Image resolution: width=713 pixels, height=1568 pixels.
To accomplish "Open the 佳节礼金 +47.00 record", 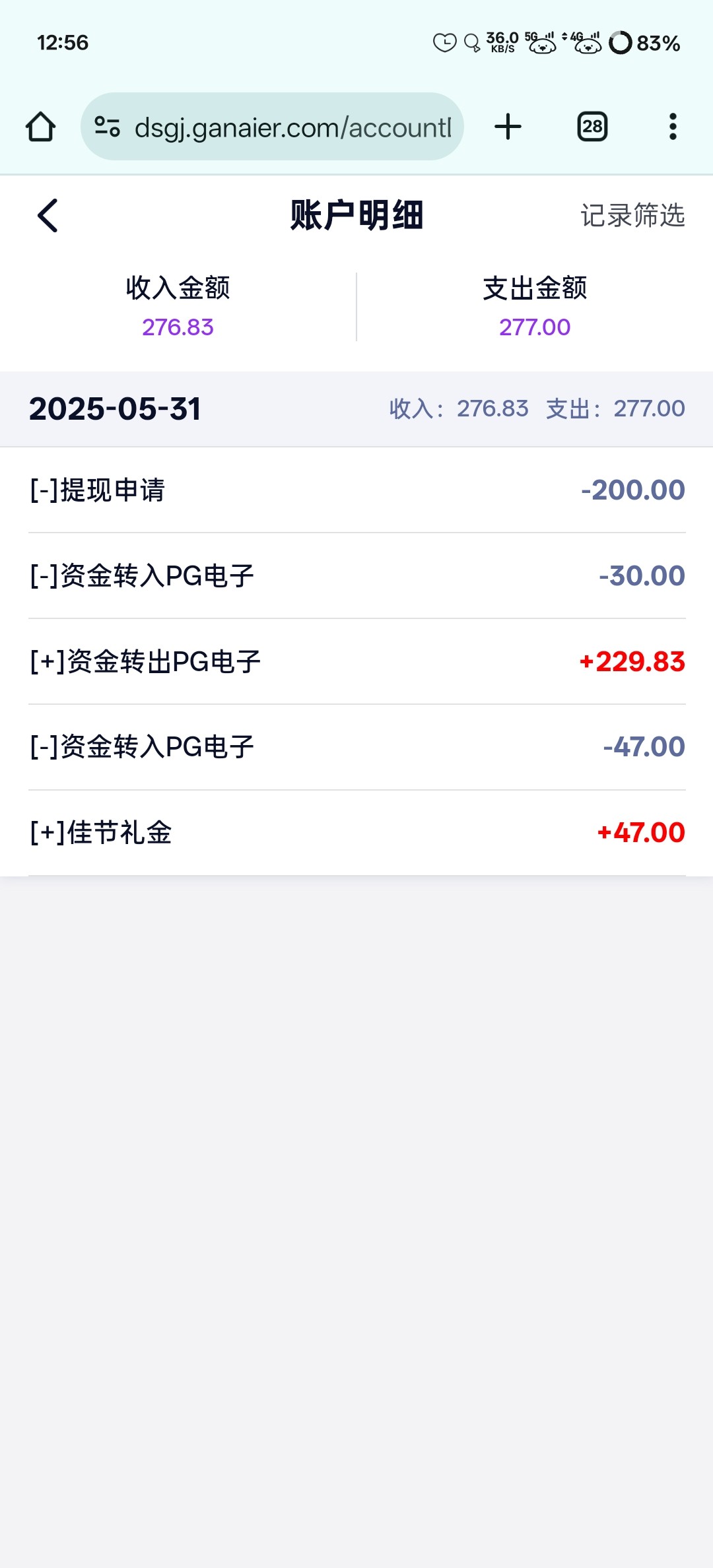I will (356, 833).
